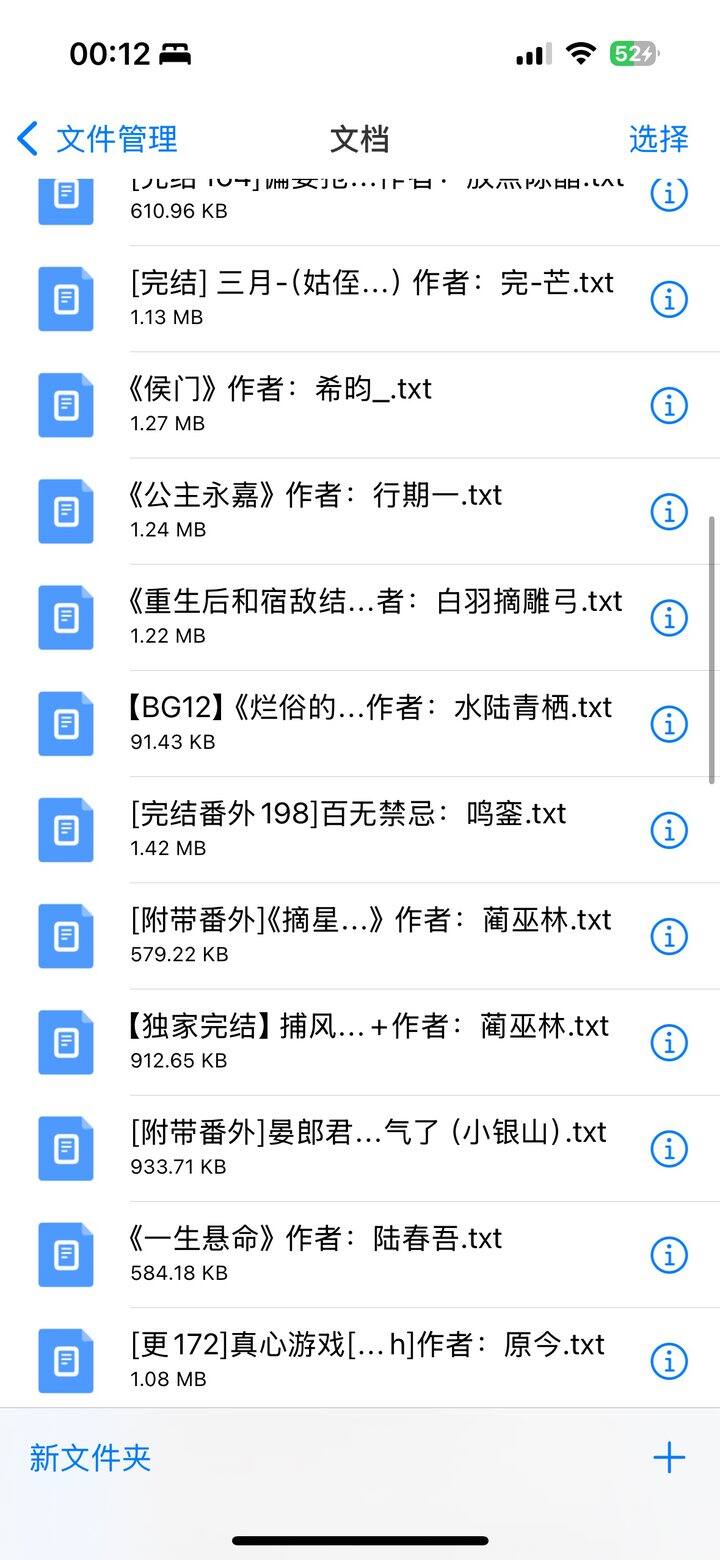Open the 【BG12】 file by 水陆青栖
The width and height of the screenshot is (720, 1560).
[x=370, y=722]
